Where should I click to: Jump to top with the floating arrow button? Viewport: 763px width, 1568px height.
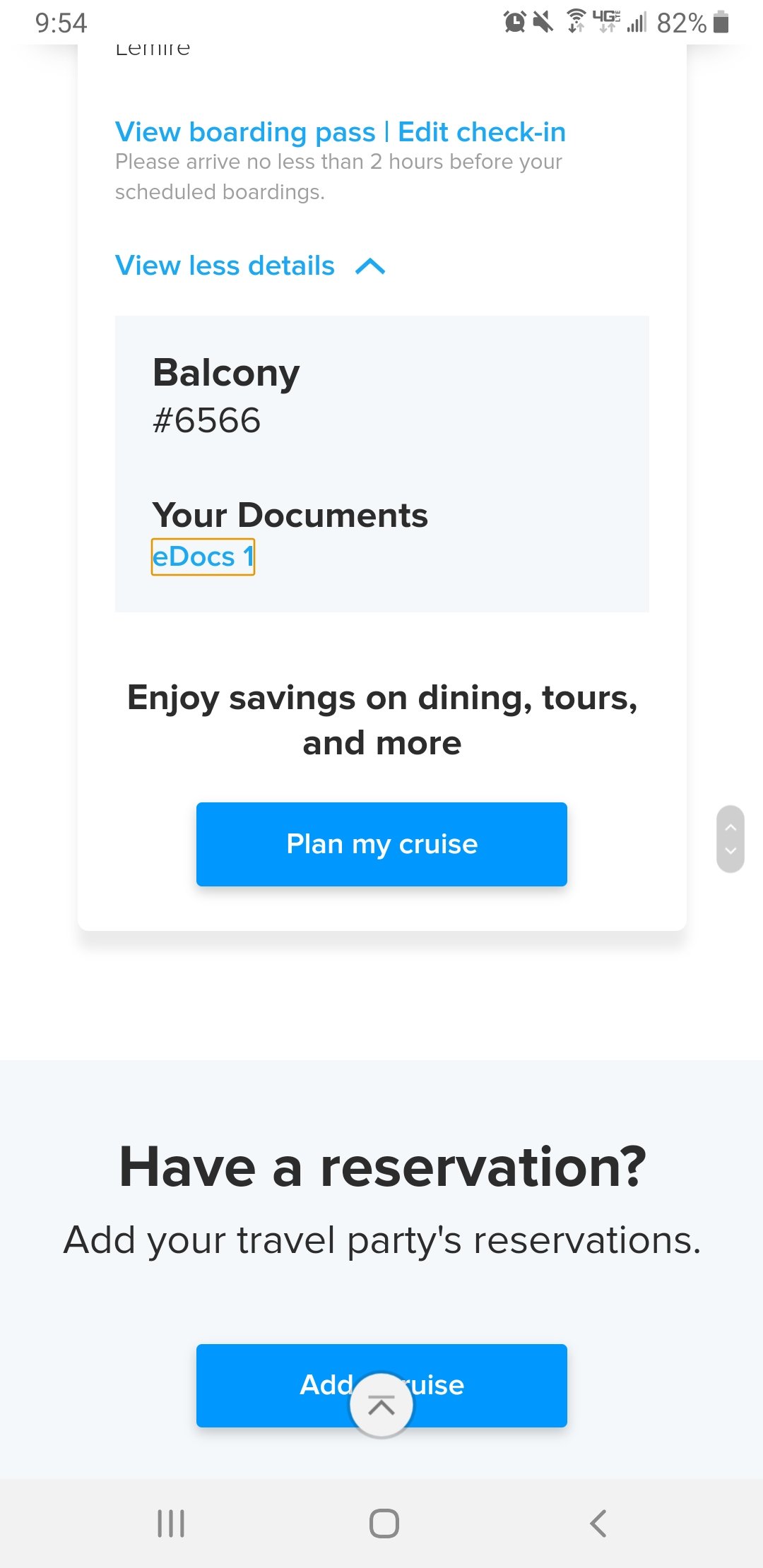click(381, 1406)
